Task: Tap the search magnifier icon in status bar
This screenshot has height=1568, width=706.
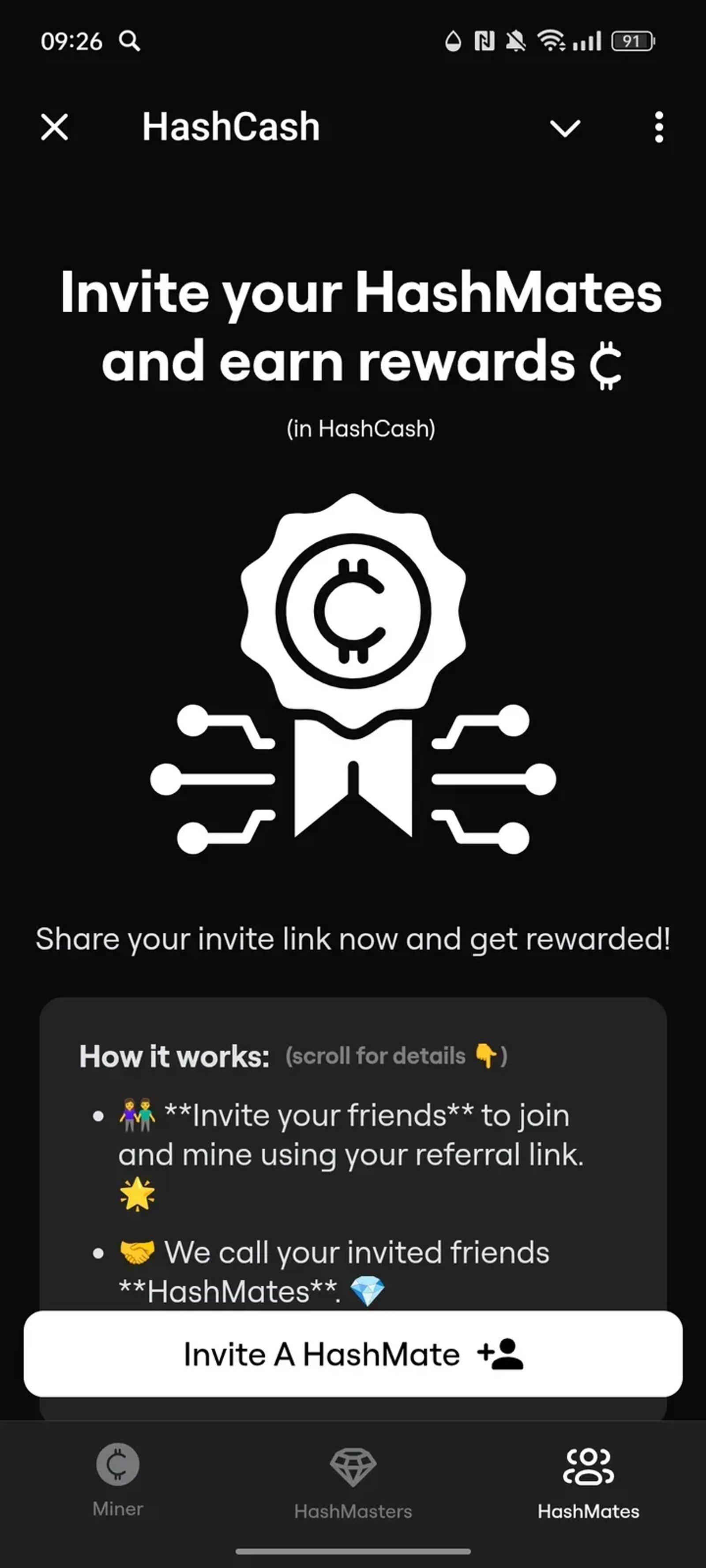Action: pos(130,41)
